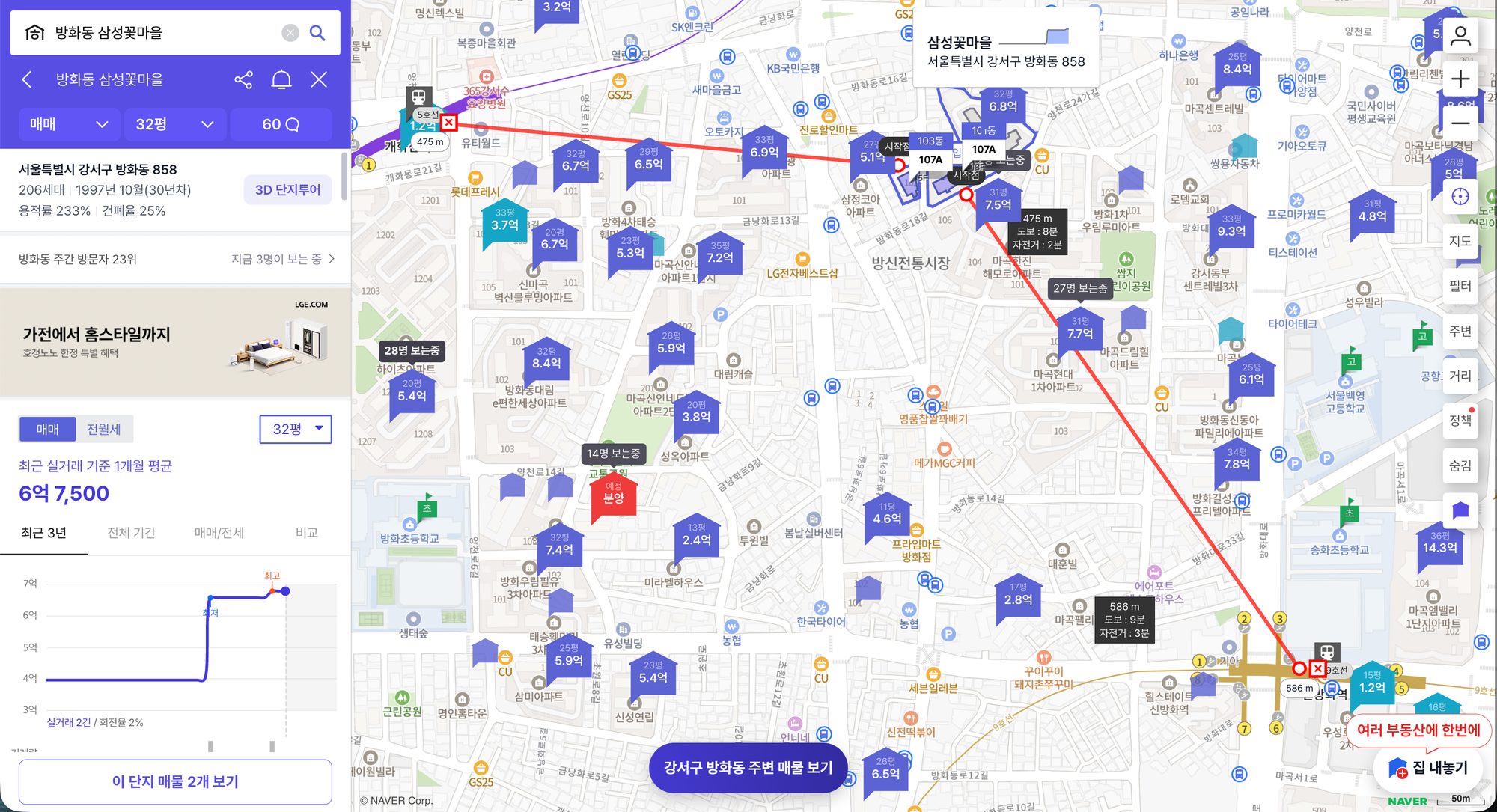Select the 전체 기간 tab

(131, 532)
